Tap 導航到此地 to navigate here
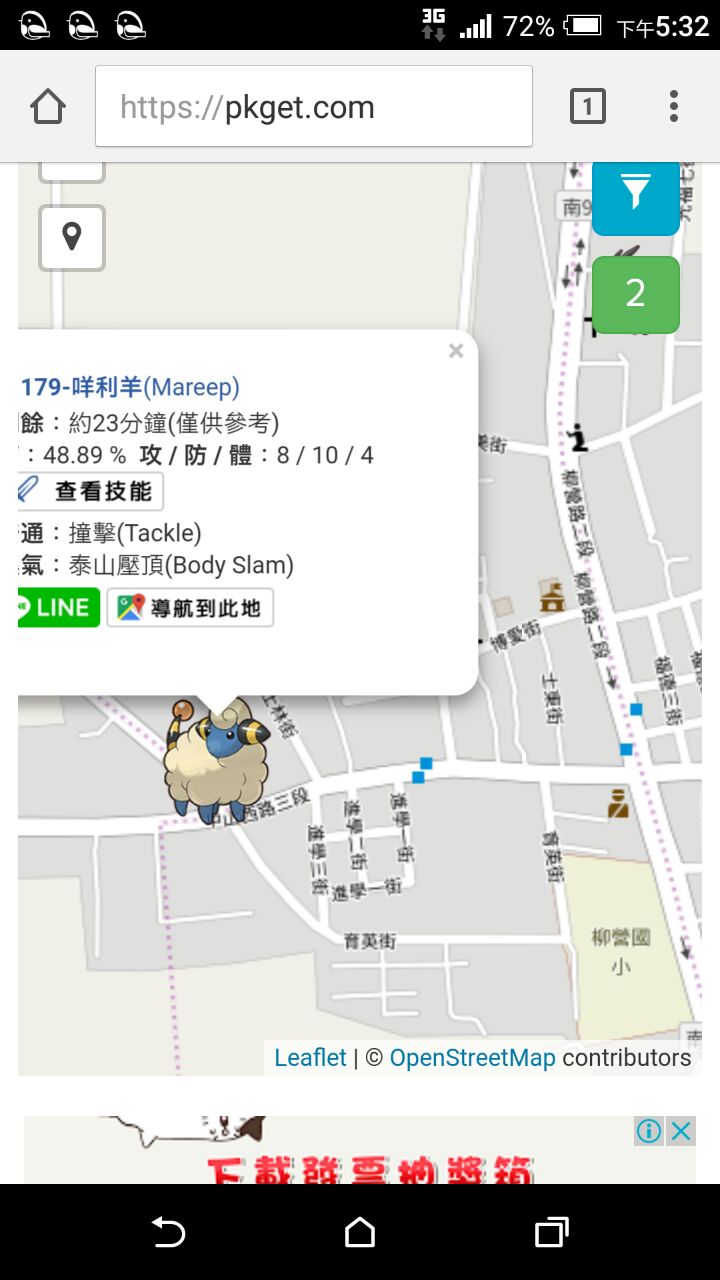This screenshot has width=720, height=1280. (190, 607)
